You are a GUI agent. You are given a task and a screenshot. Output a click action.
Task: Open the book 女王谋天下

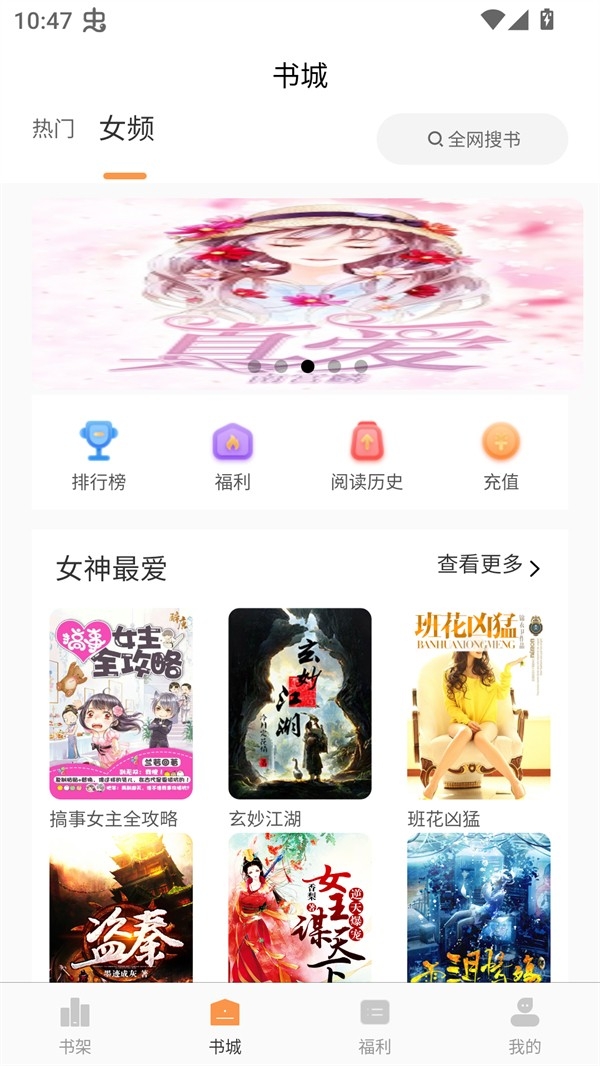[x=300, y=908]
